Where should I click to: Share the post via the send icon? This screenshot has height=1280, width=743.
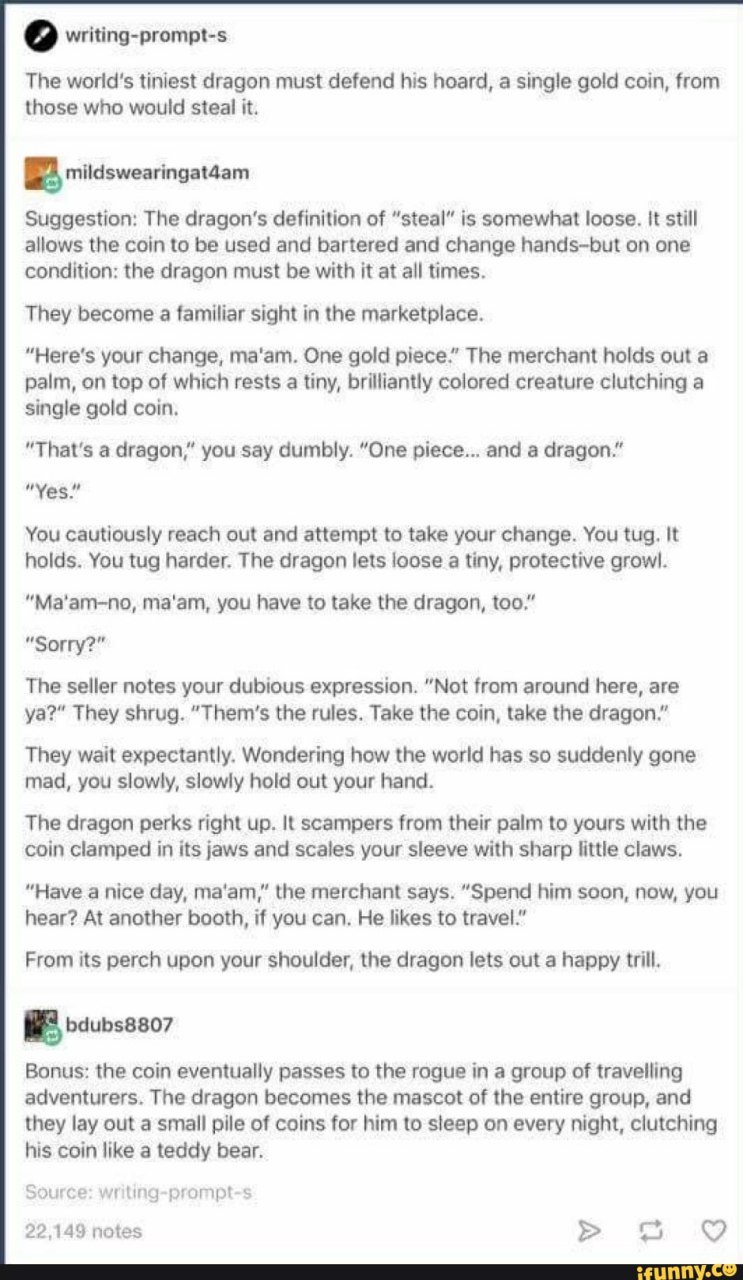592,1230
